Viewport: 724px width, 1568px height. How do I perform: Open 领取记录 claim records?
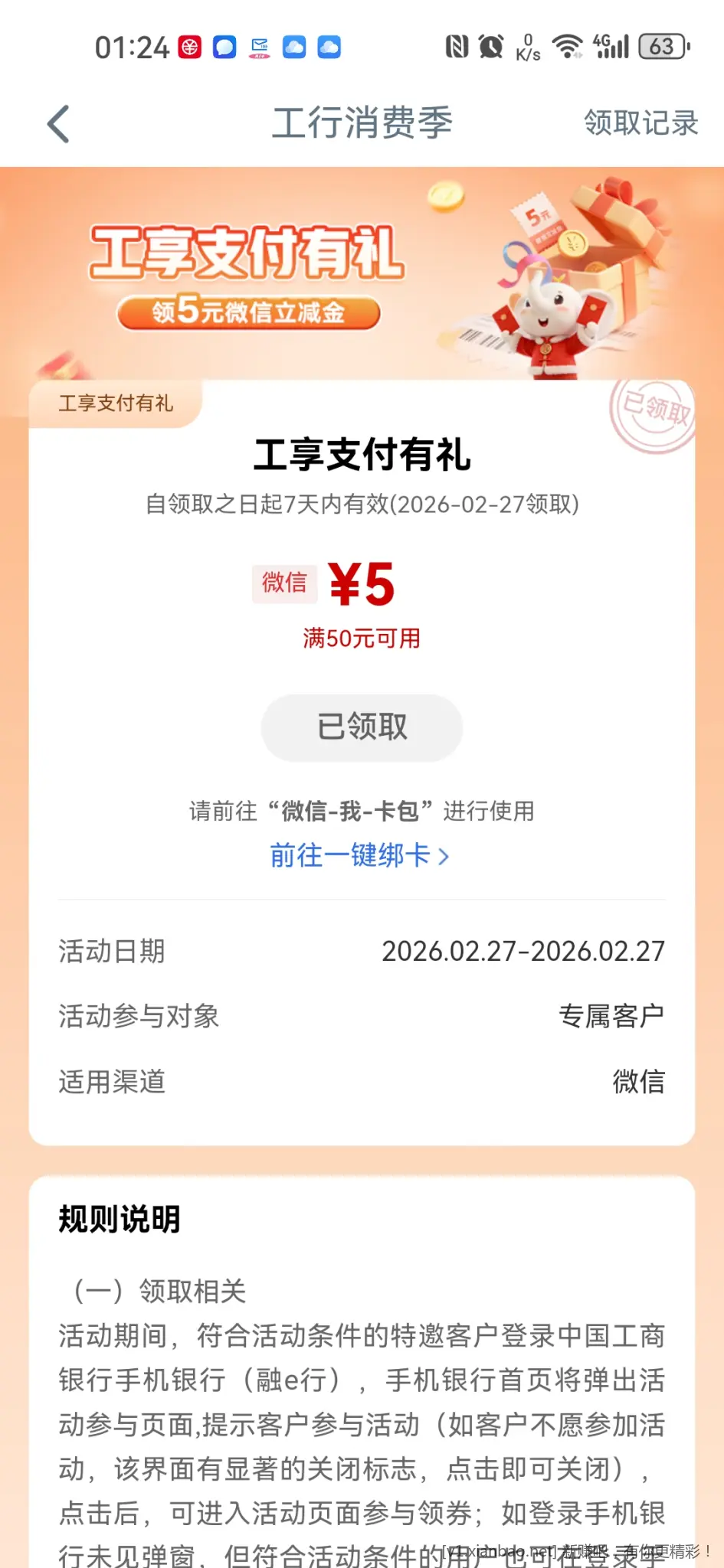click(x=640, y=123)
